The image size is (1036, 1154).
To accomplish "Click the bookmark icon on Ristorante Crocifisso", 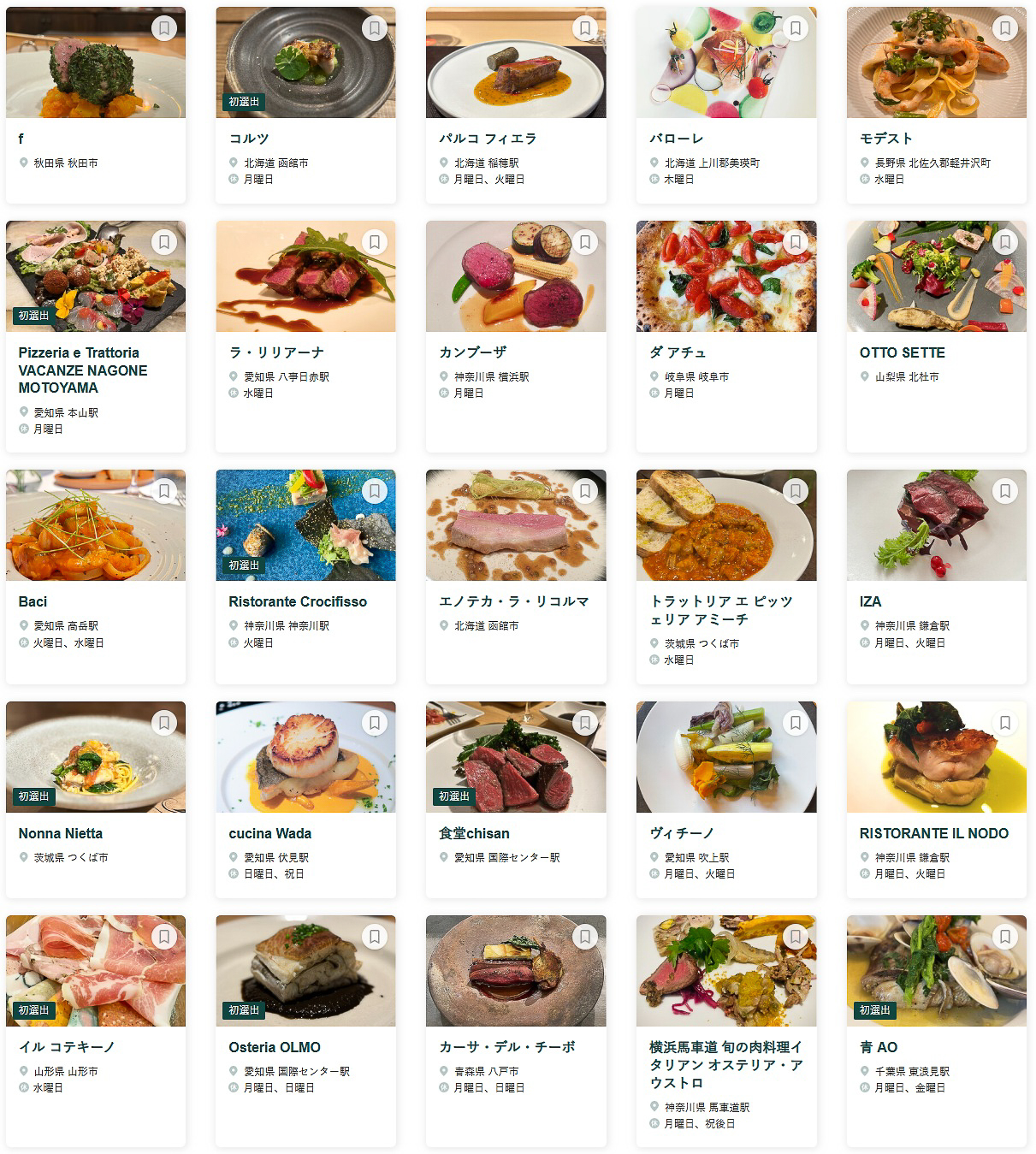I will [374, 491].
